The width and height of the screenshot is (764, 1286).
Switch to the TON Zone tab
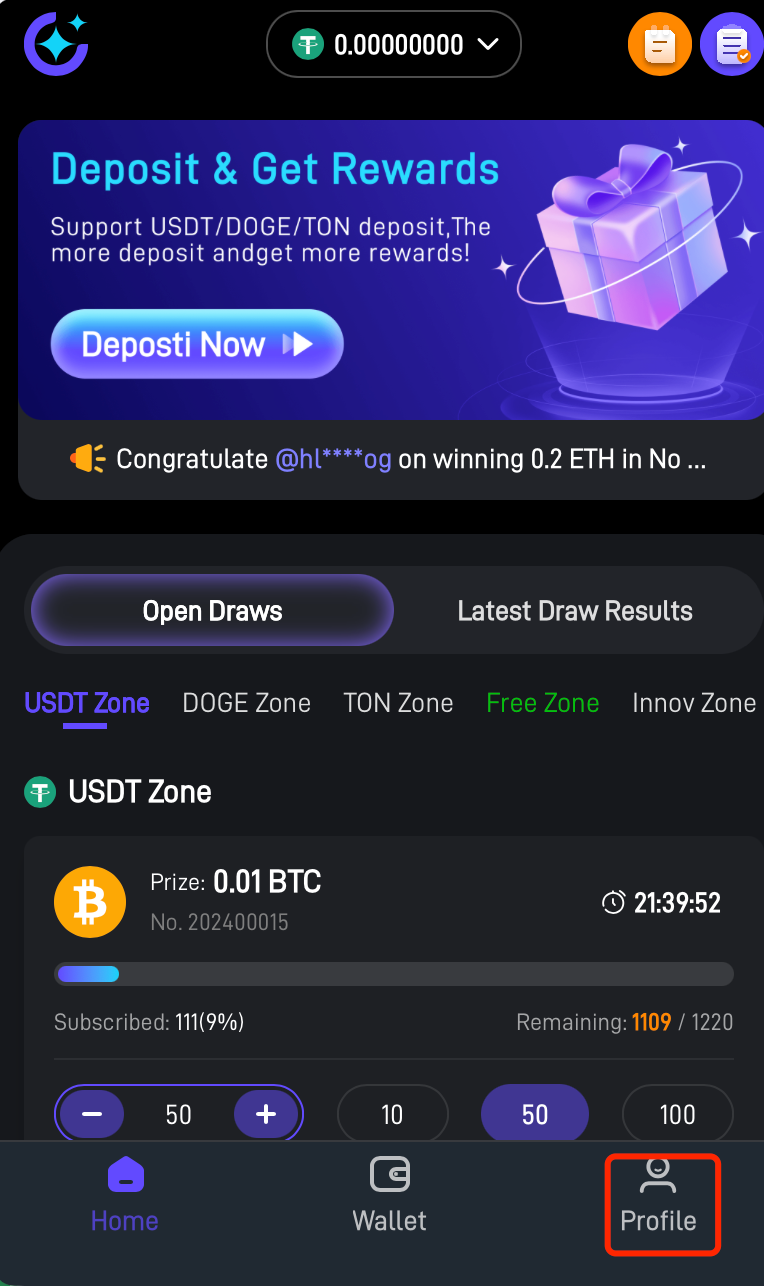coord(398,703)
